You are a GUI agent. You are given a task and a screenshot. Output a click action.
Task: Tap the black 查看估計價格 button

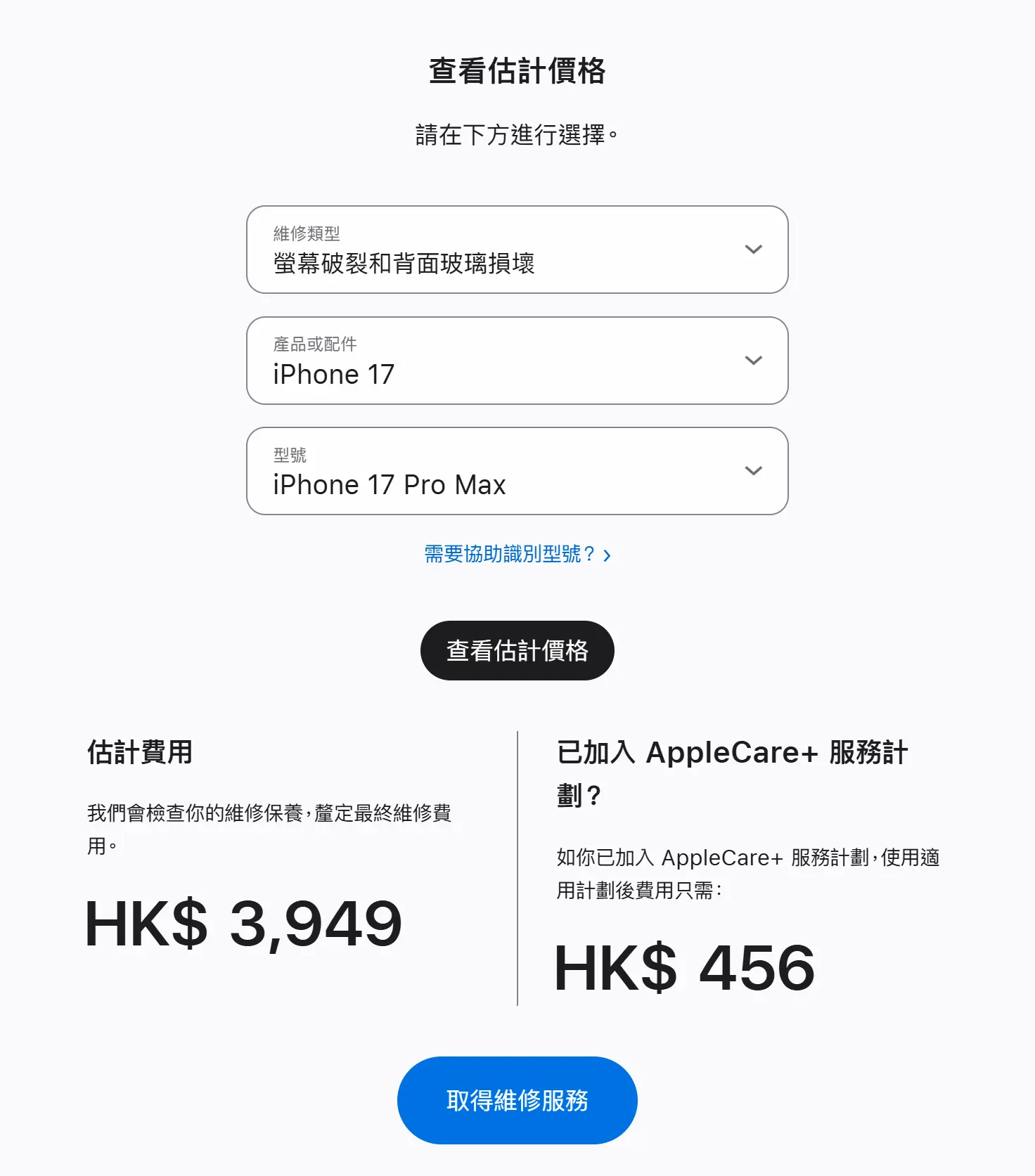[x=517, y=651]
